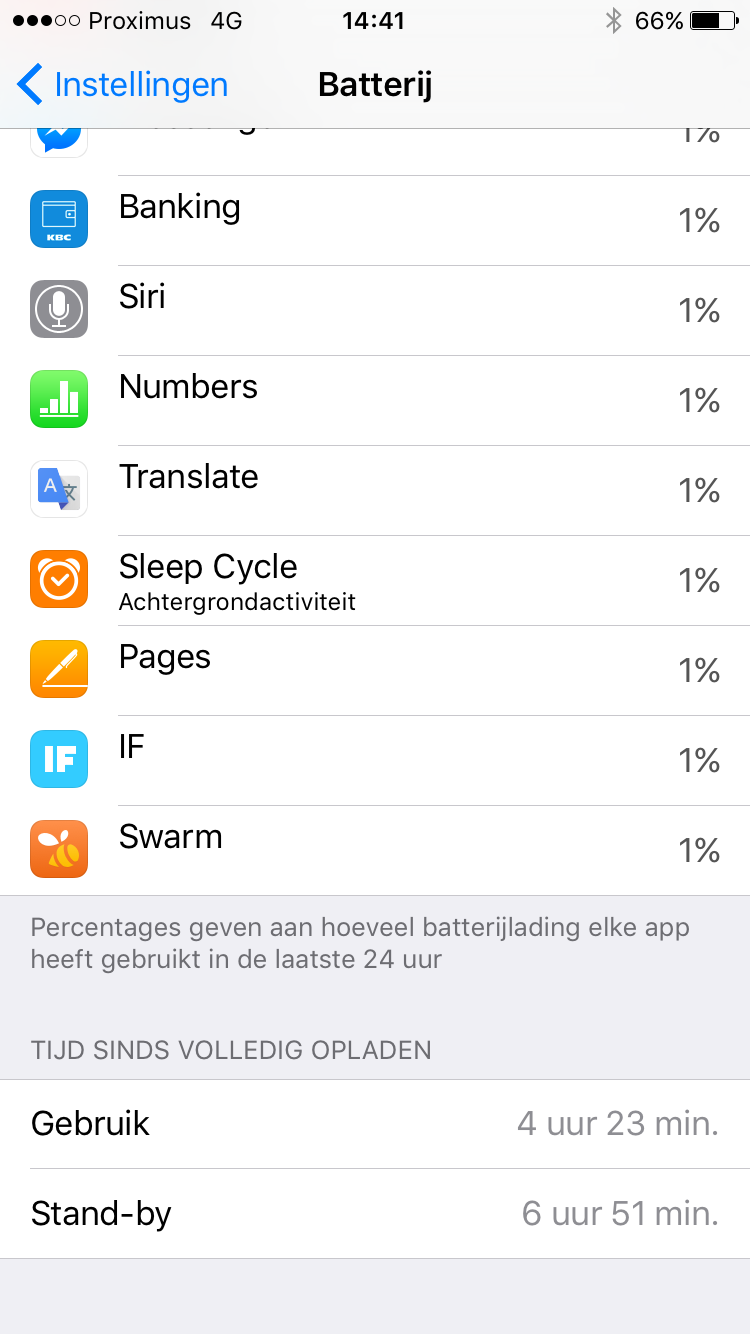Image resolution: width=750 pixels, height=1334 pixels.
Task: Tap the Sleep Cycle row
Action: pyautogui.click(x=375, y=580)
